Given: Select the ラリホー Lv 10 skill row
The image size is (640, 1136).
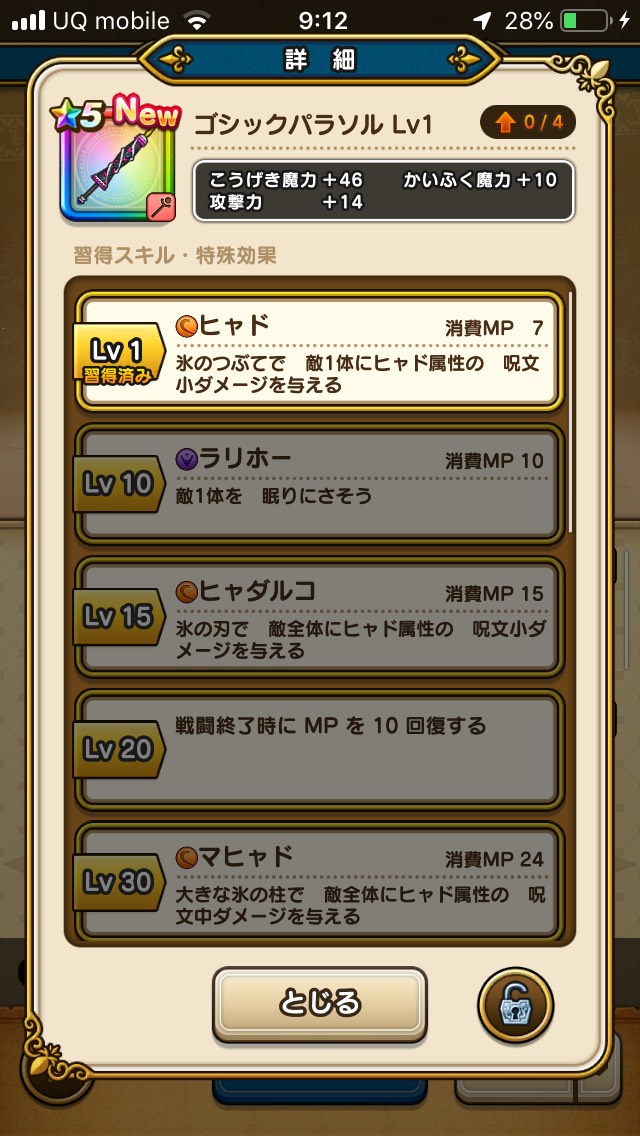Looking at the screenshot, I should (320, 483).
